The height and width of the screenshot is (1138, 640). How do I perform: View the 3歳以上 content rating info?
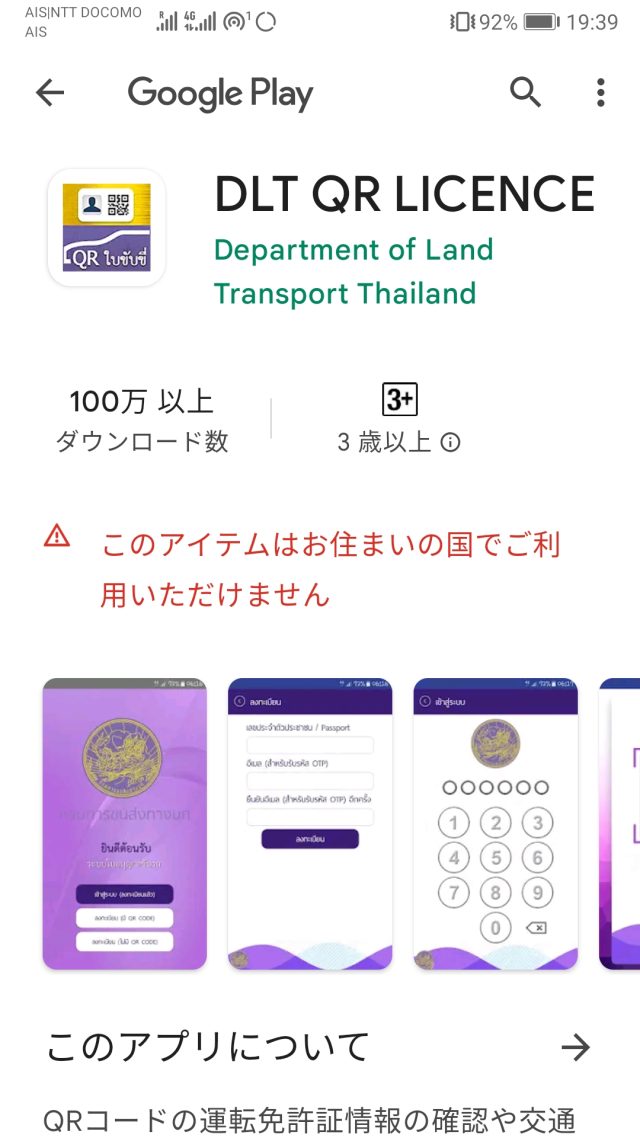pos(451,442)
